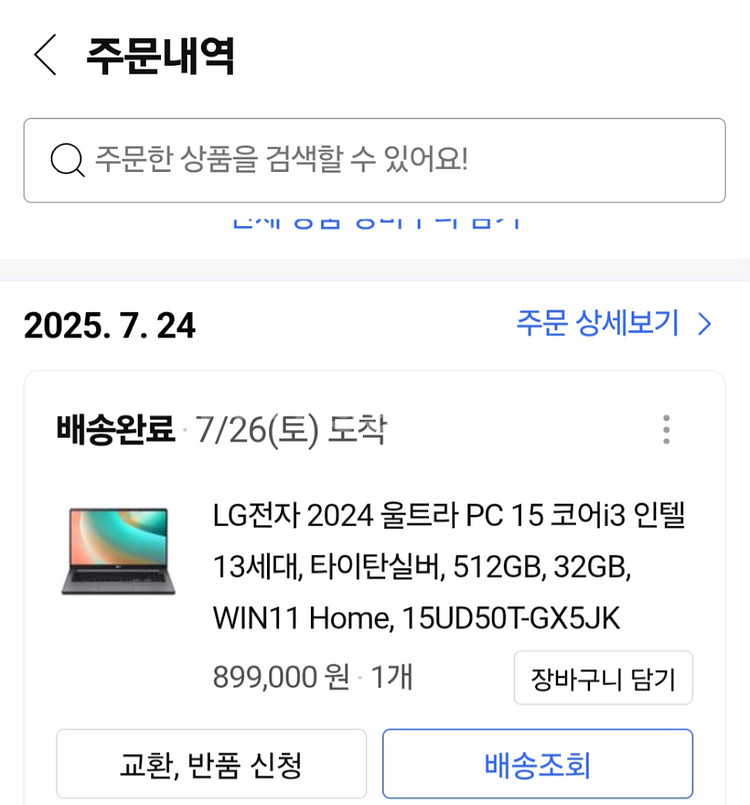Viewport: 750px width, 805px height.
Task: Click the left-pointing navigation arrow in the header
Action: coord(44,57)
